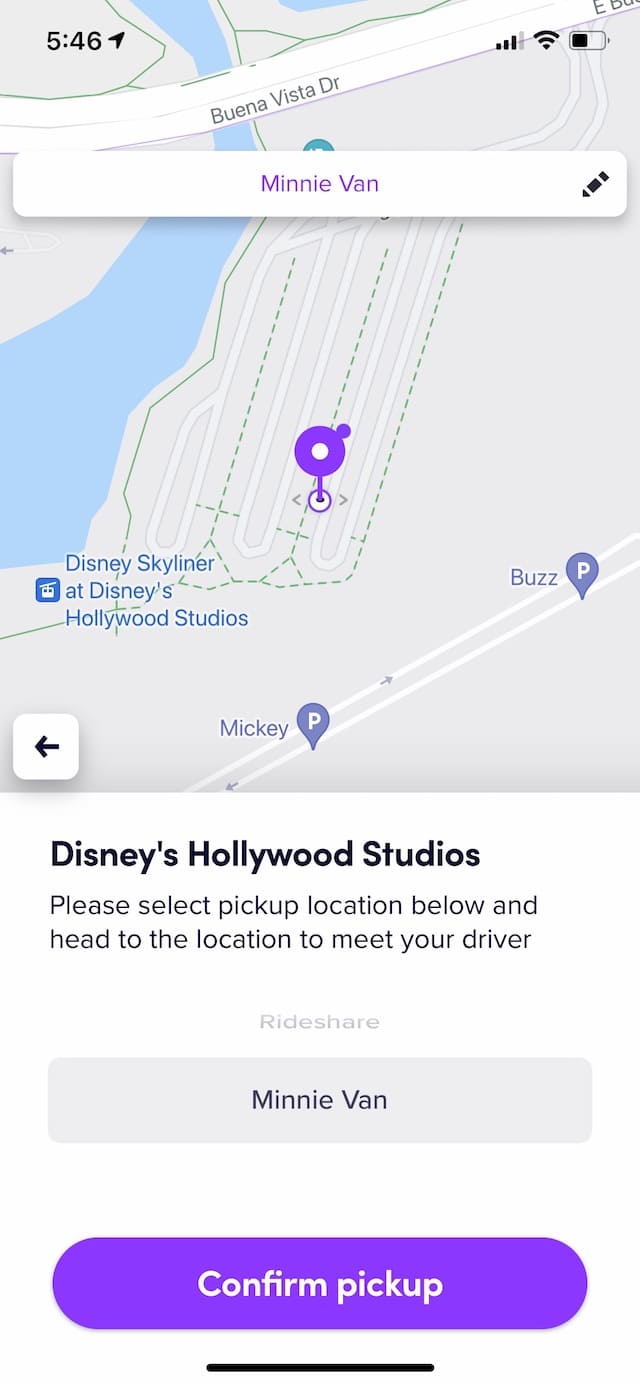Select the Mickey parking marker
This screenshot has width=640, height=1385.
[x=314, y=726]
